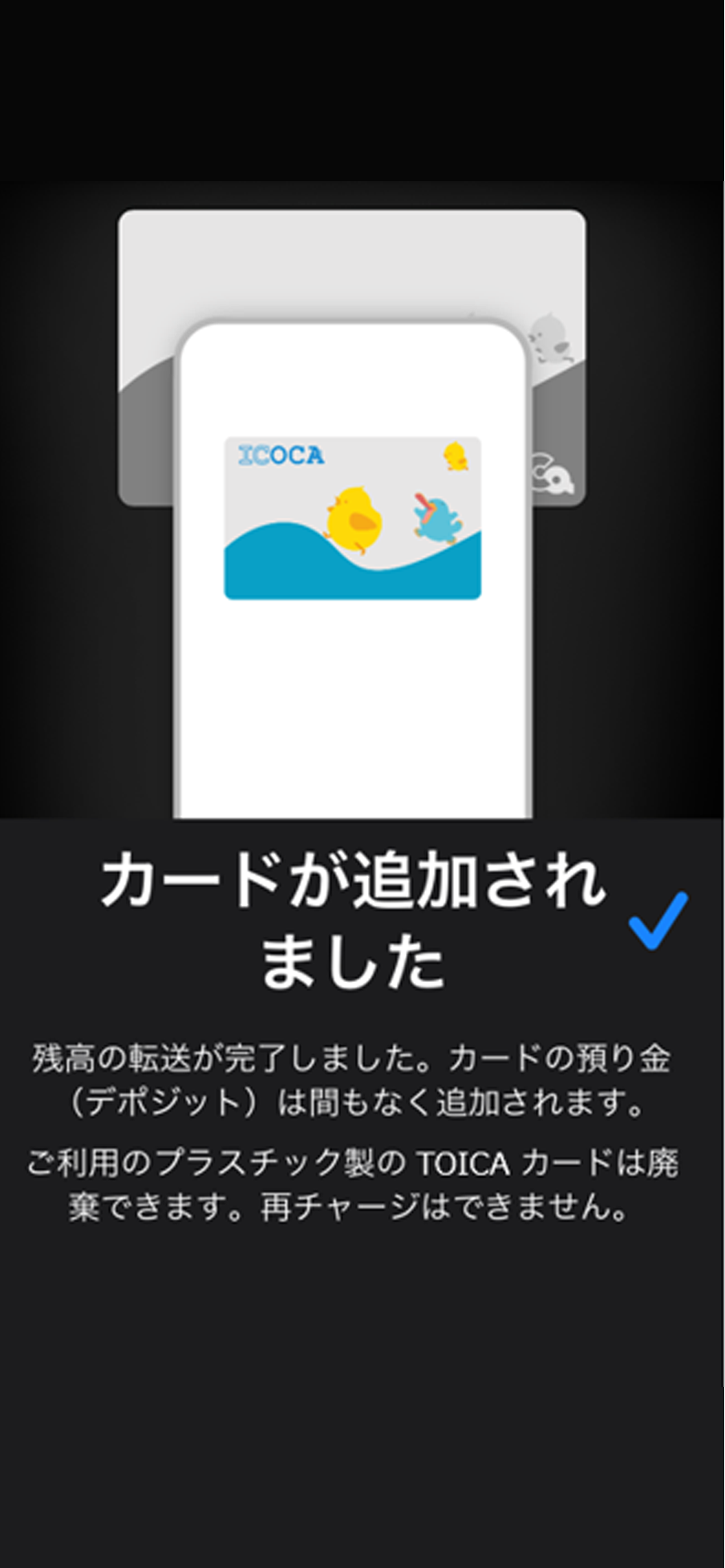Select the ICOCA card artwork
The image size is (725, 1568).
click(353, 517)
